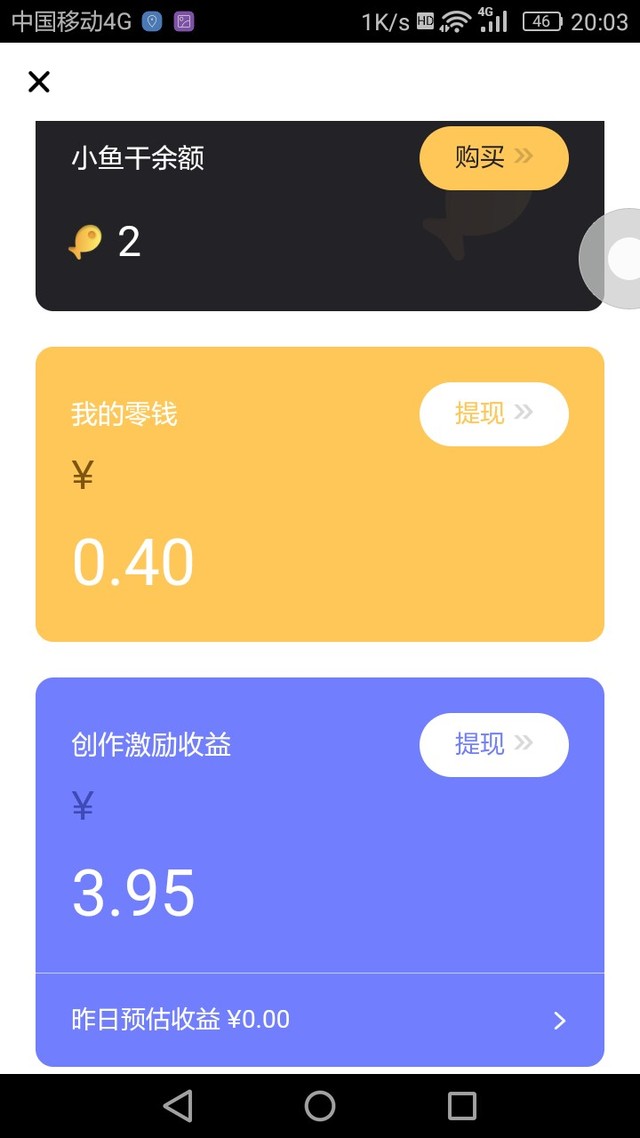Go back using system navigation bar
Viewport: 640px width, 1138px height.
point(178,1105)
